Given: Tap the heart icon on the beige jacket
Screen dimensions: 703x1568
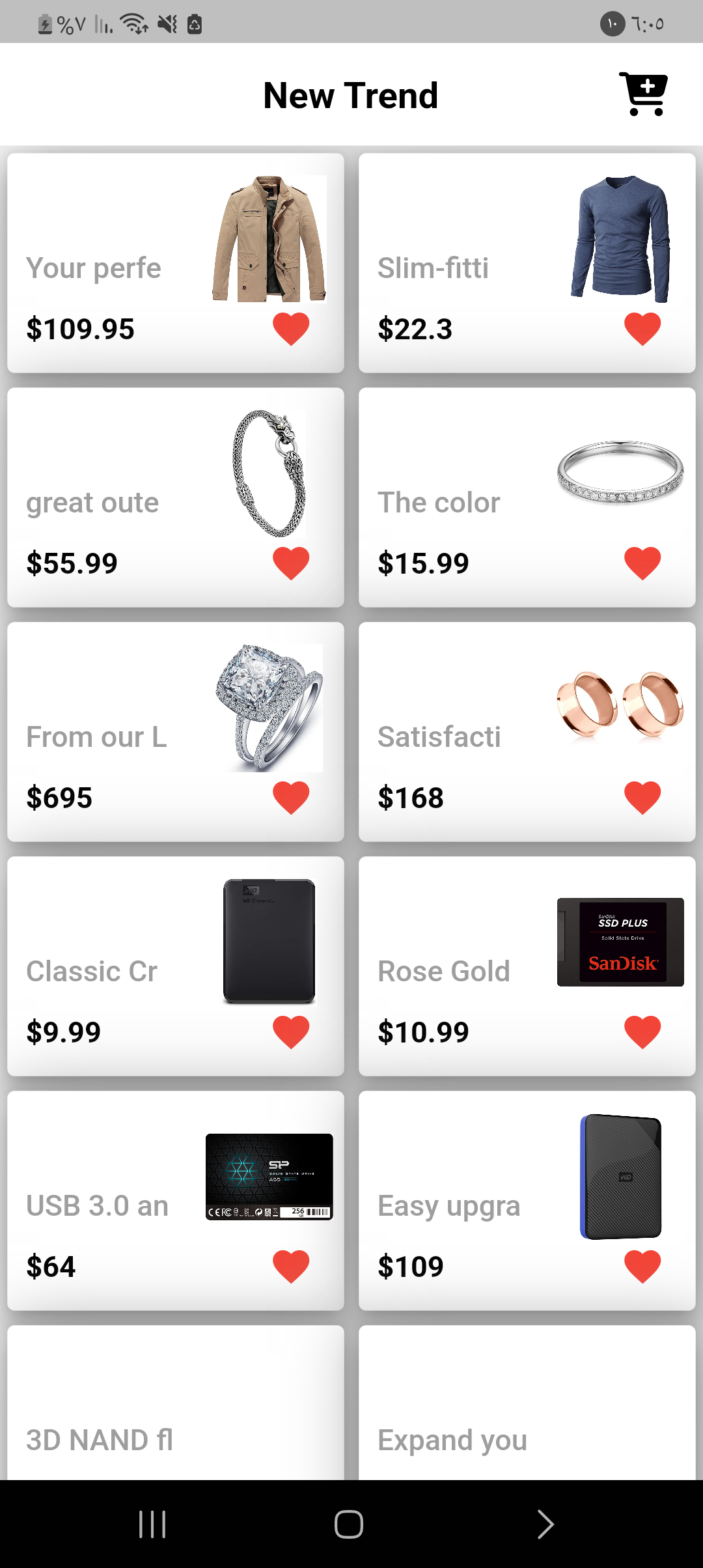Looking at the screenshot, I should click(291, 329).
